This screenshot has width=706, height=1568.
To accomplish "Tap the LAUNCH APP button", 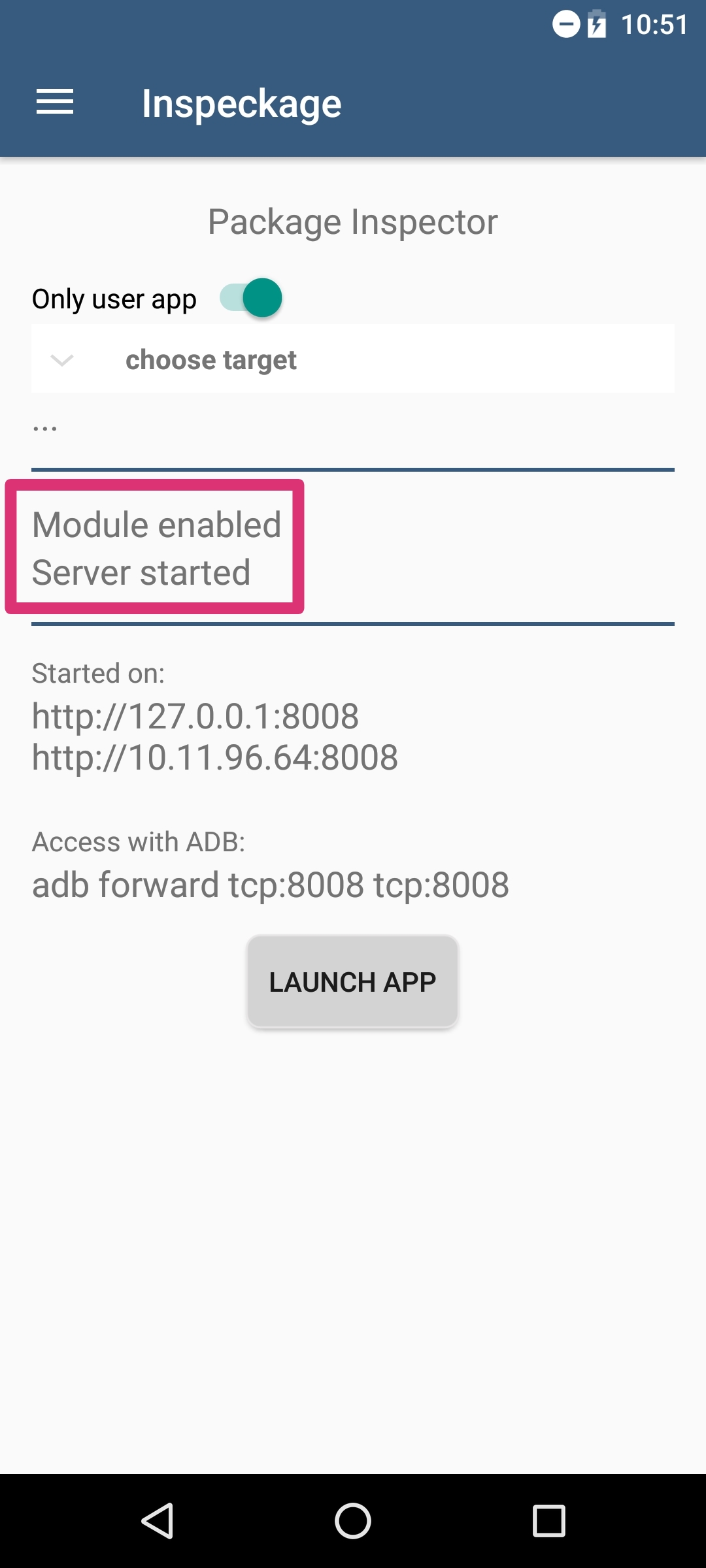I will point(352,981).
